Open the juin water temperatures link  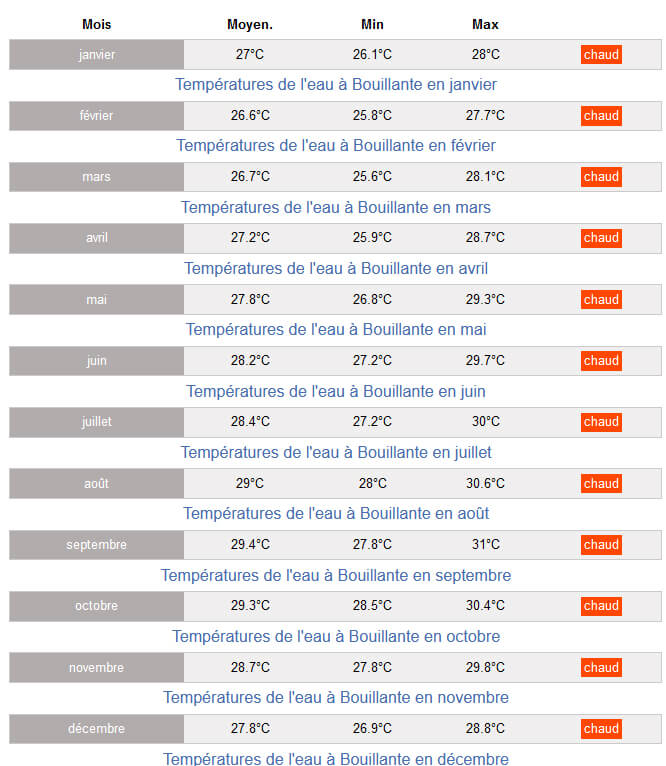point(336,391)
